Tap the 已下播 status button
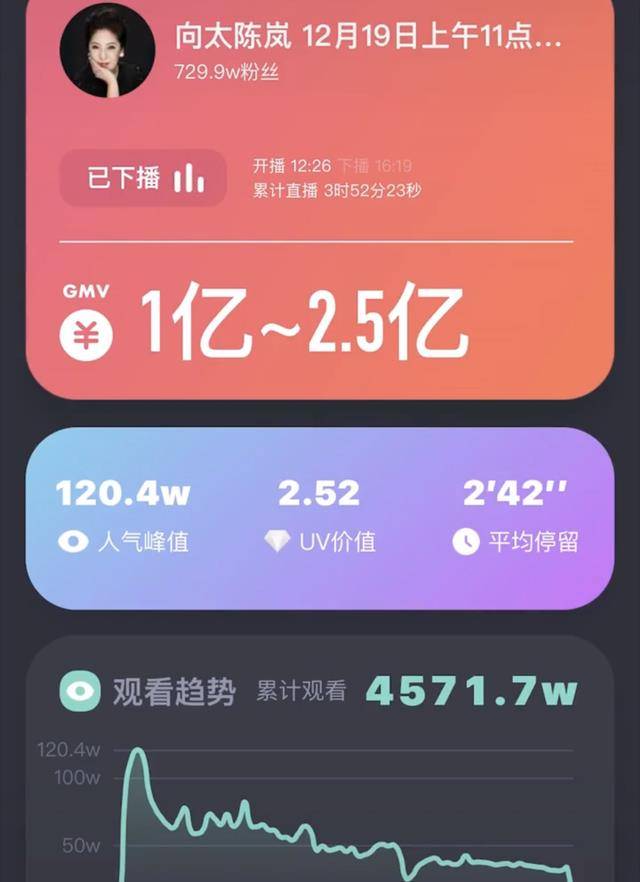640x882 pixels. click(143, 179)
